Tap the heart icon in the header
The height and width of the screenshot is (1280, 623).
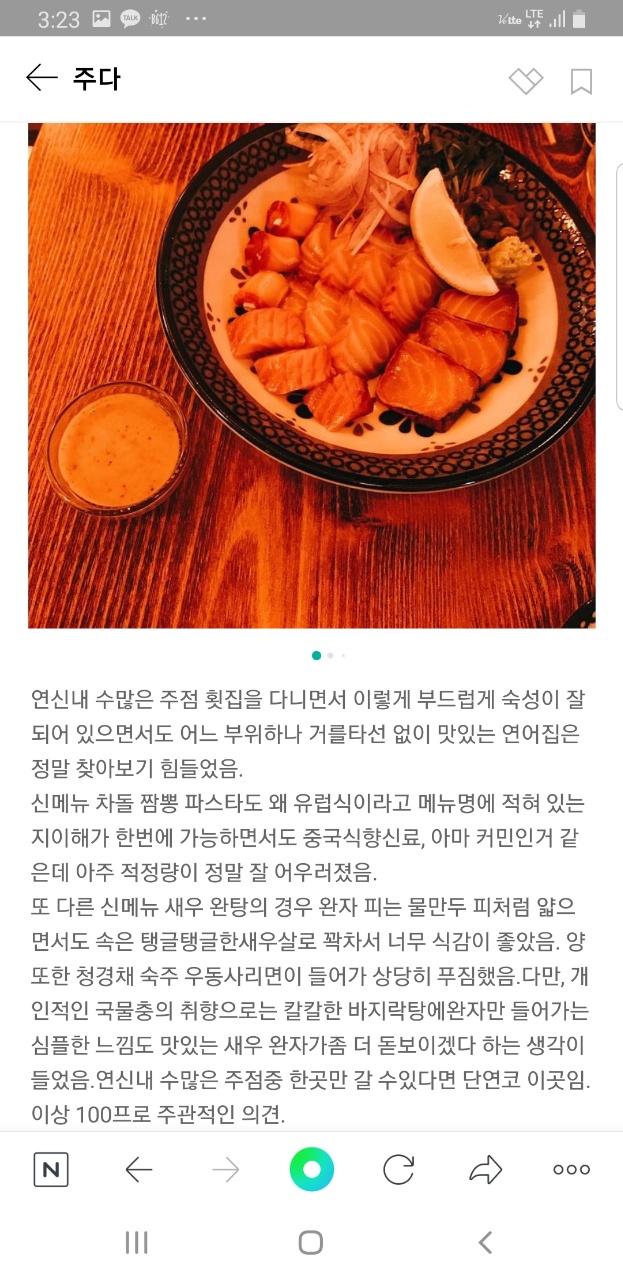[x=526, y=80]
